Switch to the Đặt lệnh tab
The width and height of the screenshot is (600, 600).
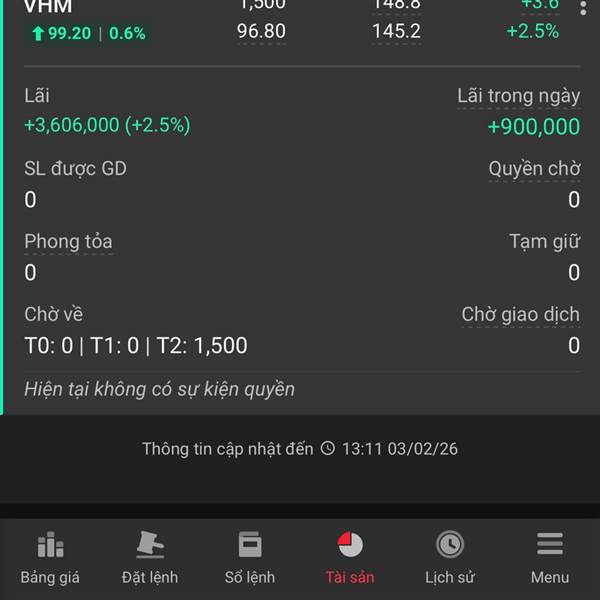[150, 558]
